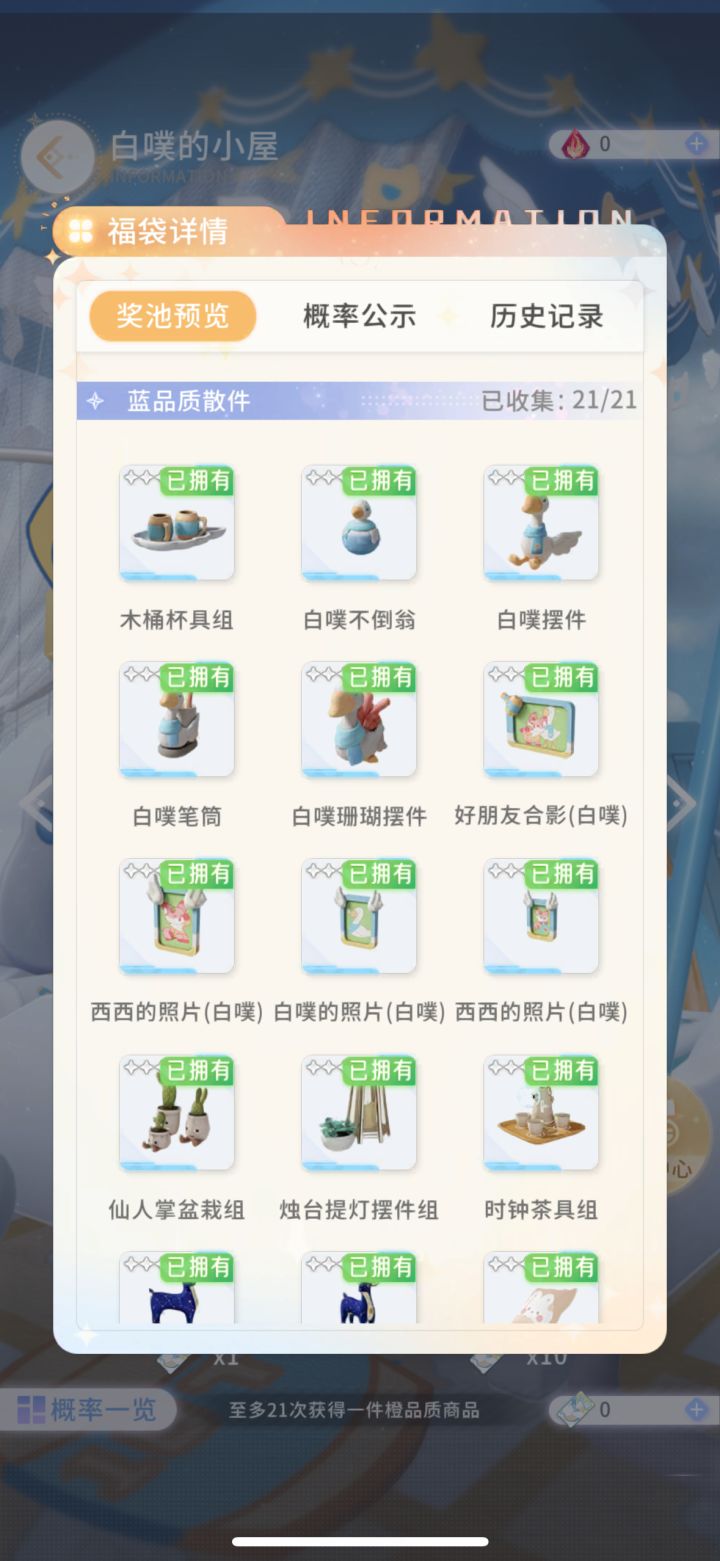Switch to the 概率公示 tab

(358, 315)
